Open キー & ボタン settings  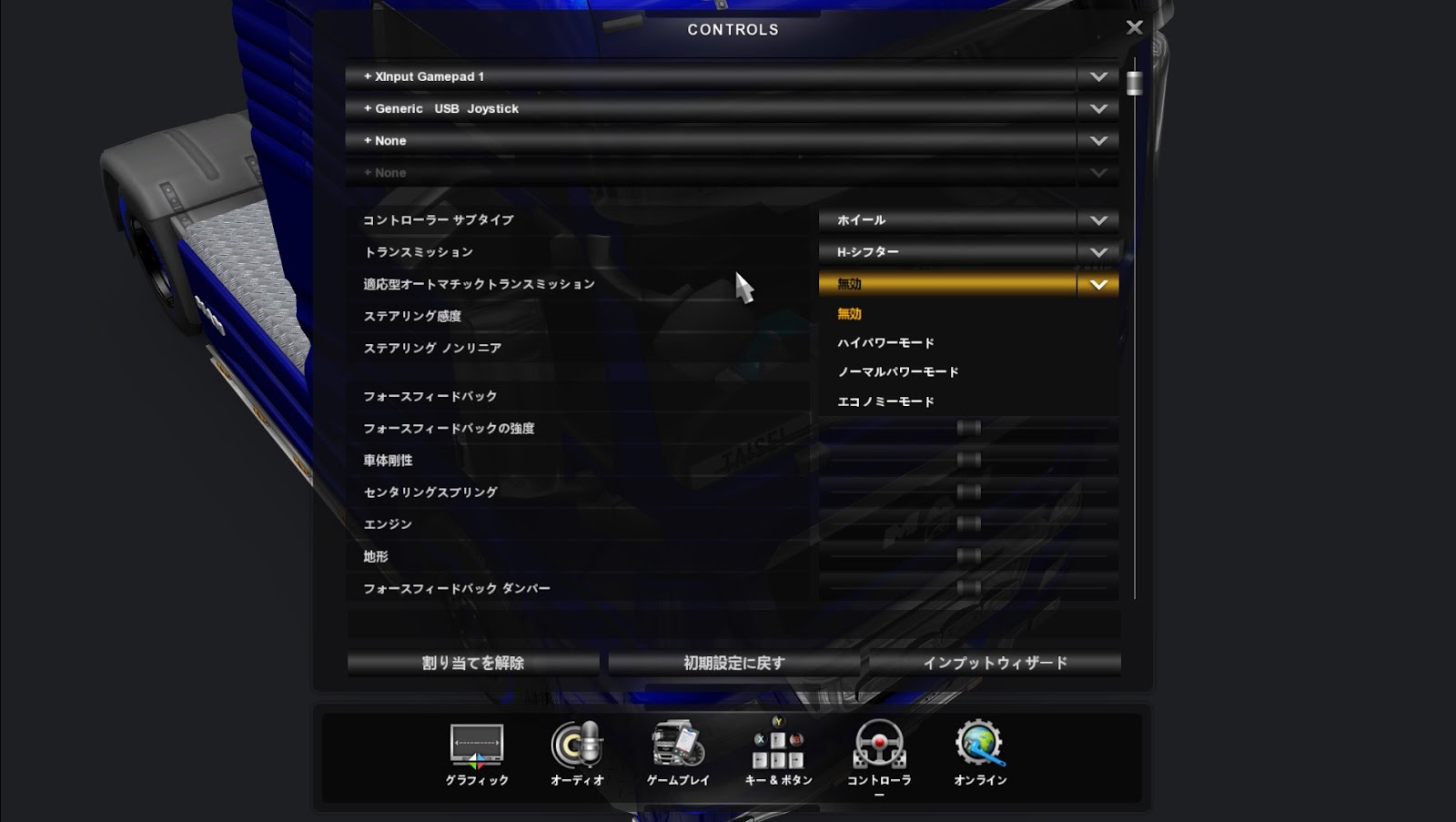778,754
